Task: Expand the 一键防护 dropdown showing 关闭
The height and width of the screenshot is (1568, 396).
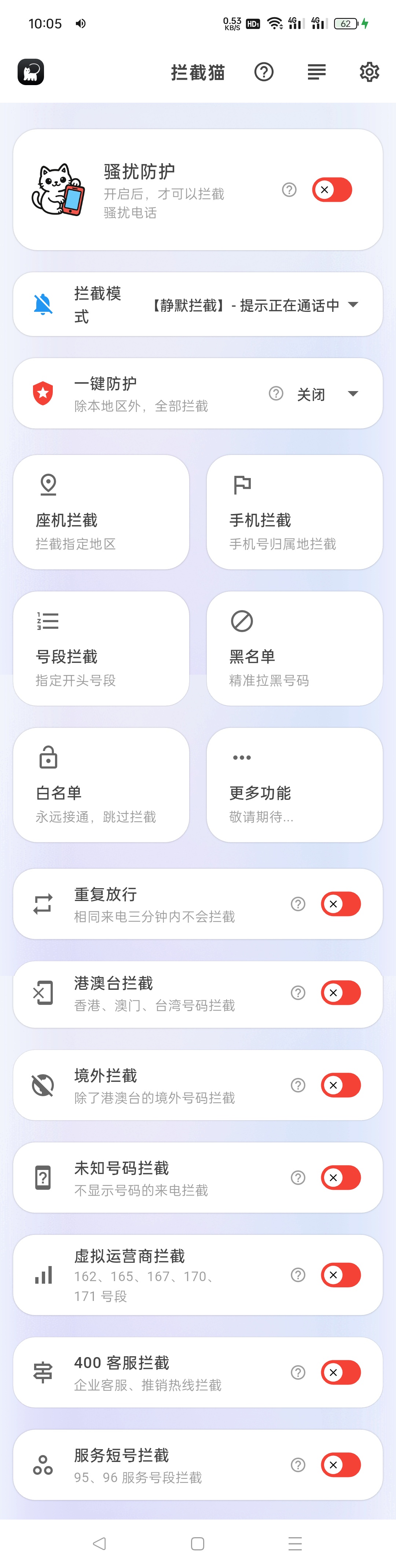Action: coord(353,394)
